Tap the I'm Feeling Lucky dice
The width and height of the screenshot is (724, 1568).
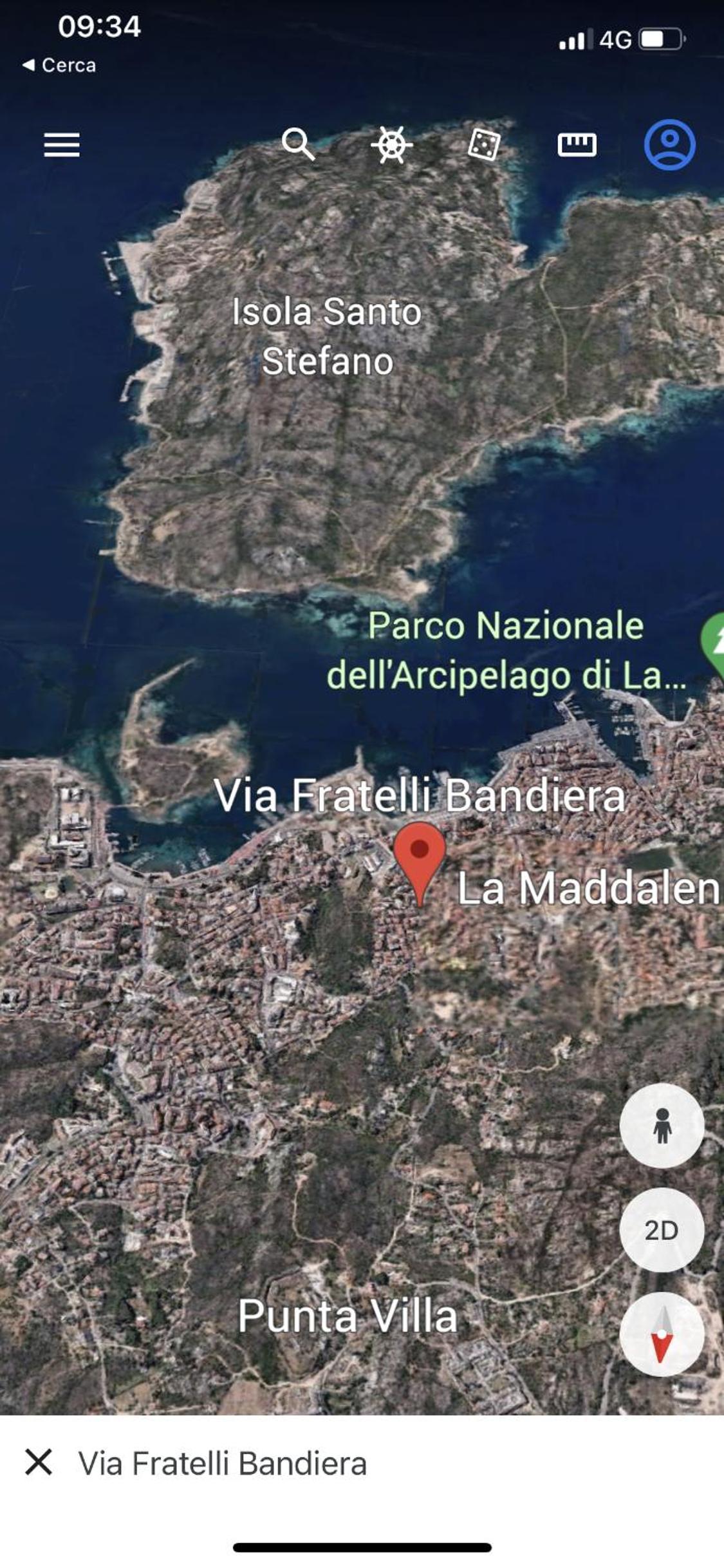[x=484, y=144]
